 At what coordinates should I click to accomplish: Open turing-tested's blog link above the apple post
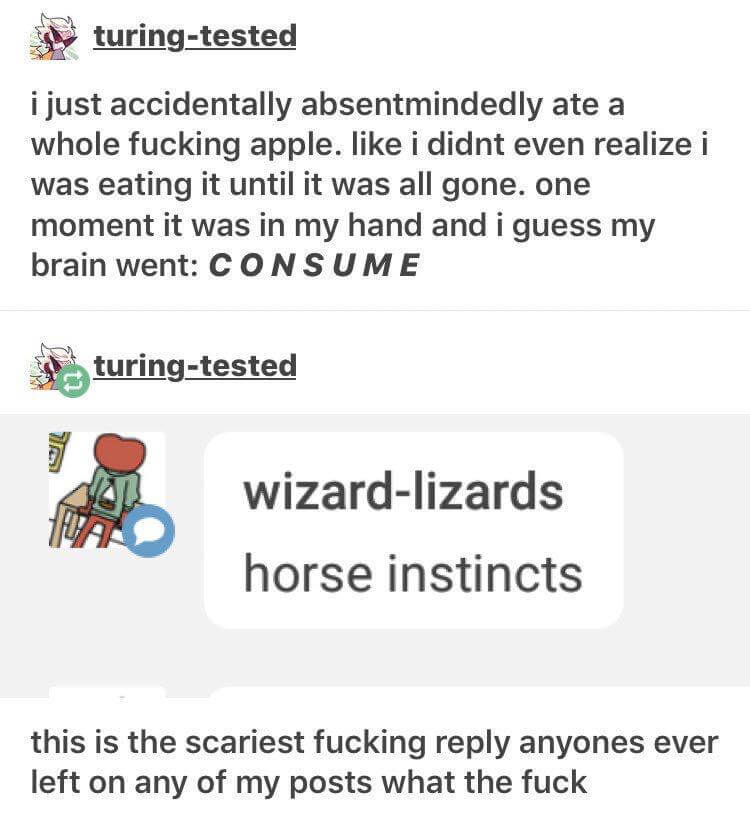(x=195, y=37)
